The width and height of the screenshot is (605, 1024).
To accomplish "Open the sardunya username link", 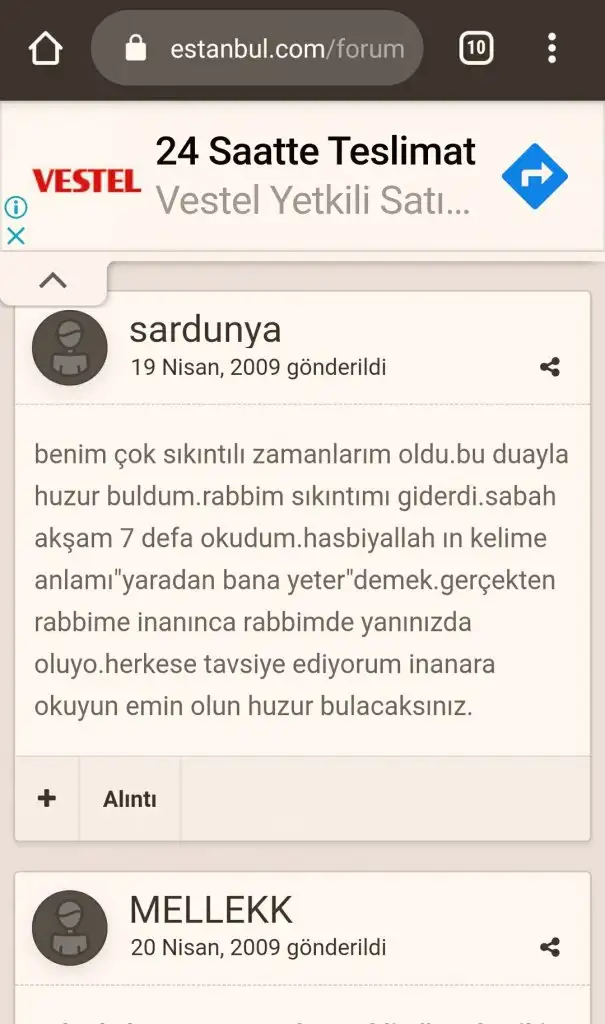I will point(205,330).
